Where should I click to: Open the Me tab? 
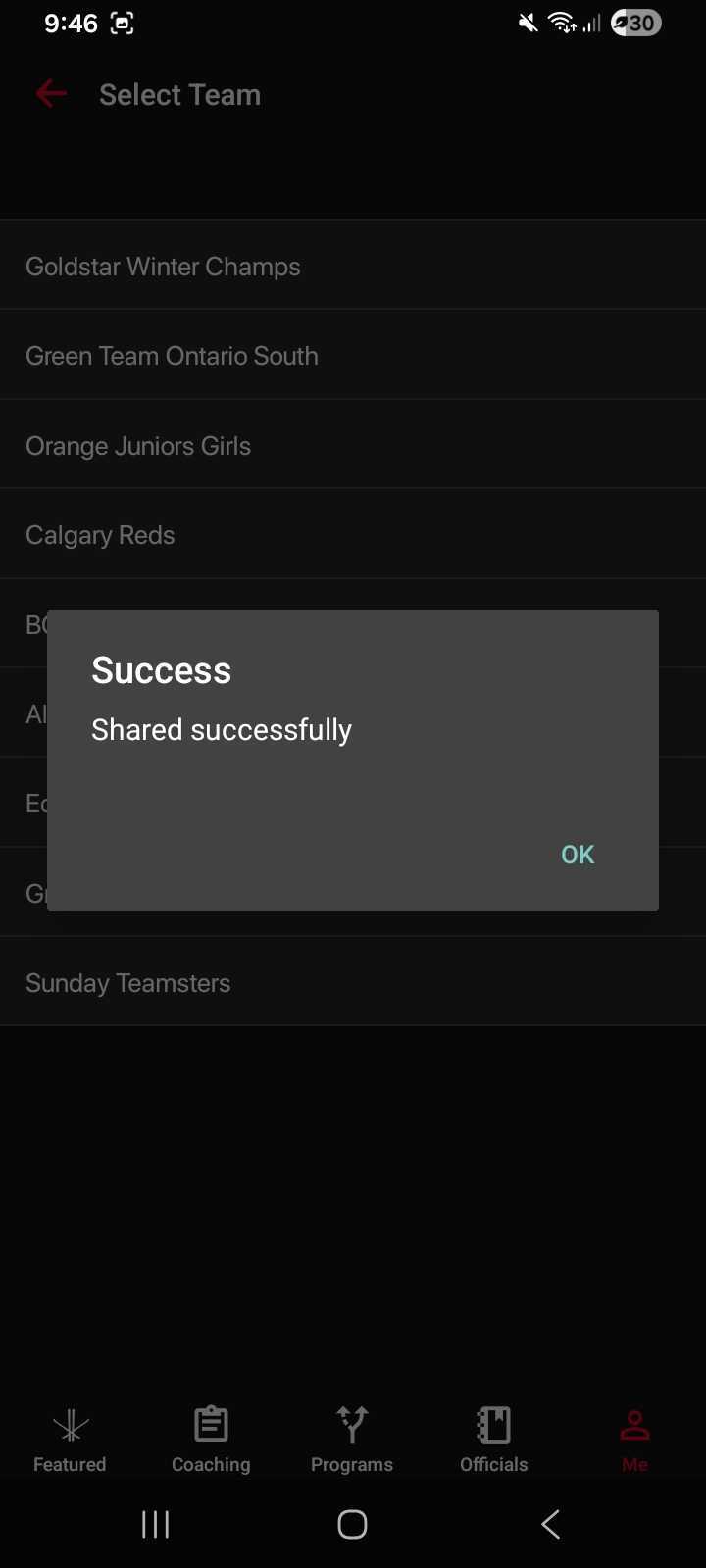(x=634, y=1439)
